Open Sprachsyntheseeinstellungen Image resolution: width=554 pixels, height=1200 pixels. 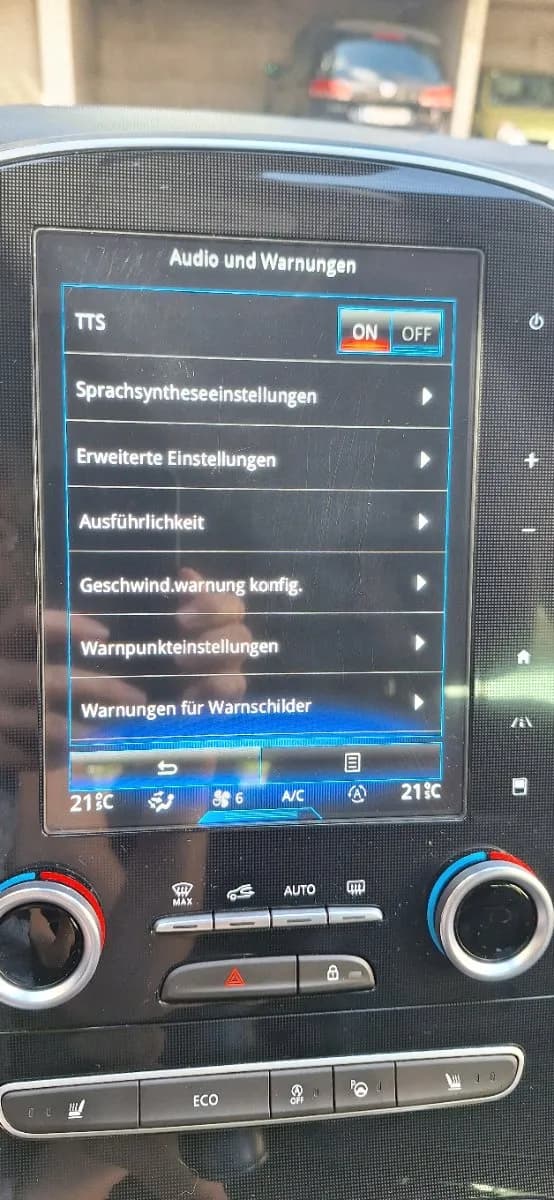pyautogui.click(x=257, y=394)
